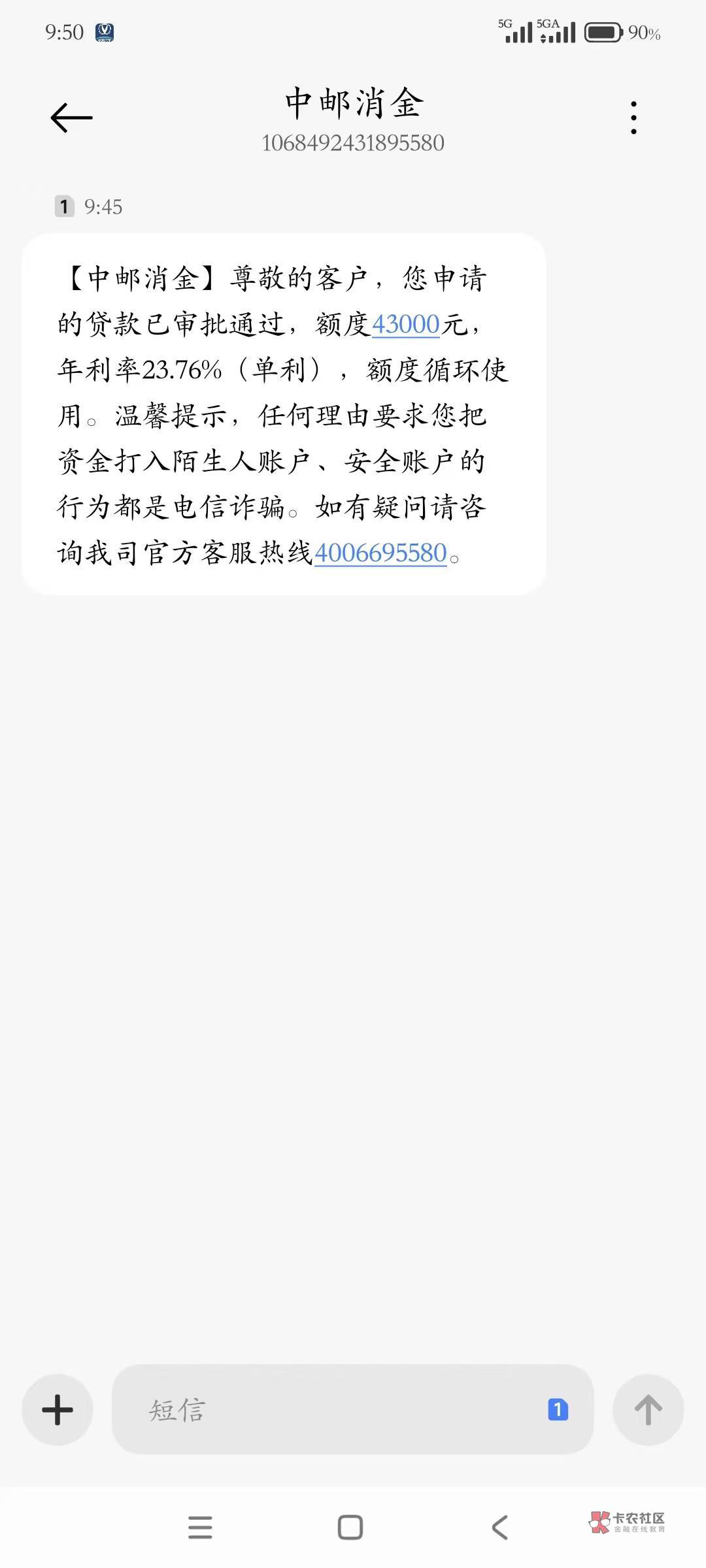
Task: Go back to the message list
Action: 71,118
